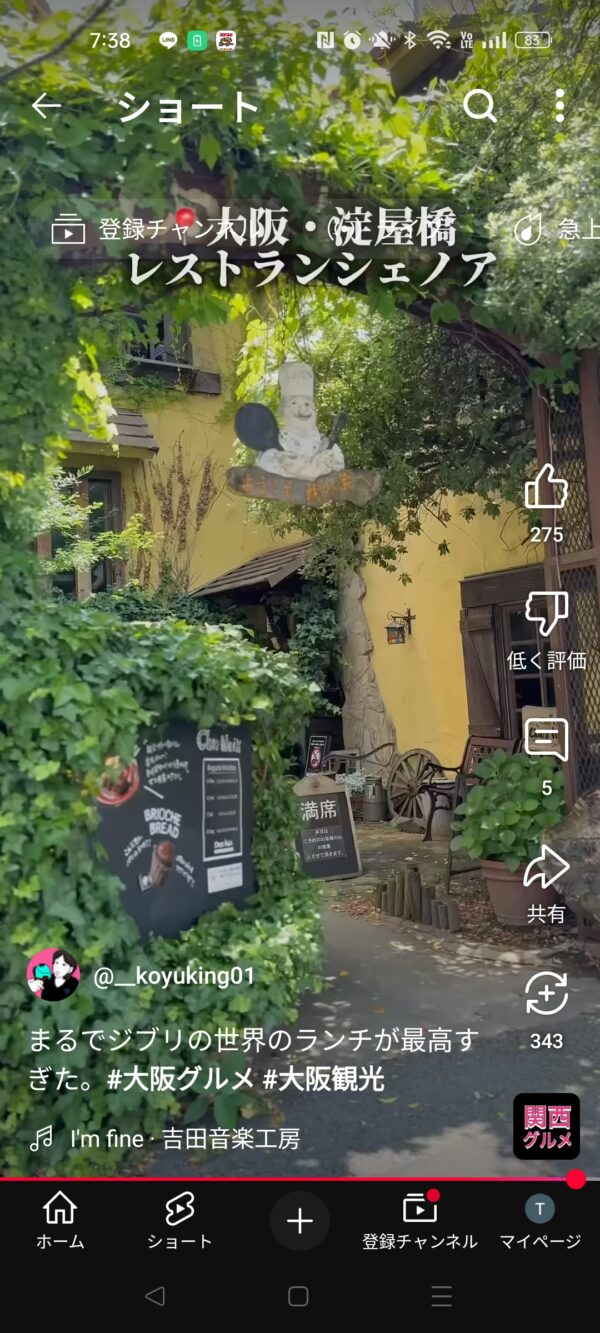This screenshot has height=1333, width=600.
Task: Open the 登録チャンネル tab in bottom bar
Action: (420, 1220)
